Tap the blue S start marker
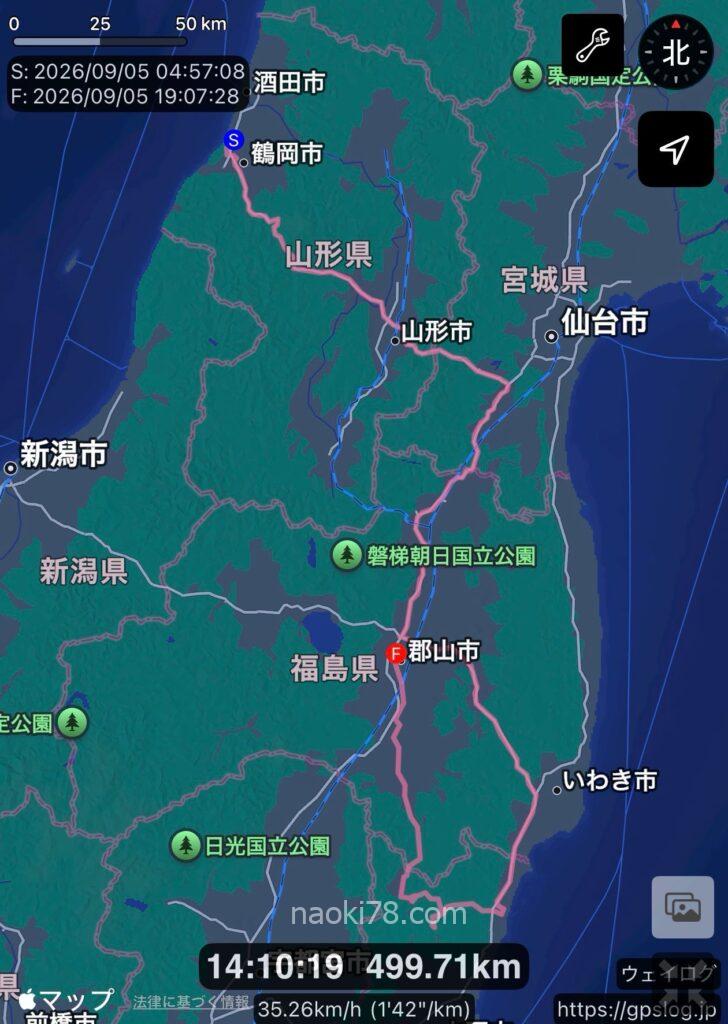 (x=233, y=140)
